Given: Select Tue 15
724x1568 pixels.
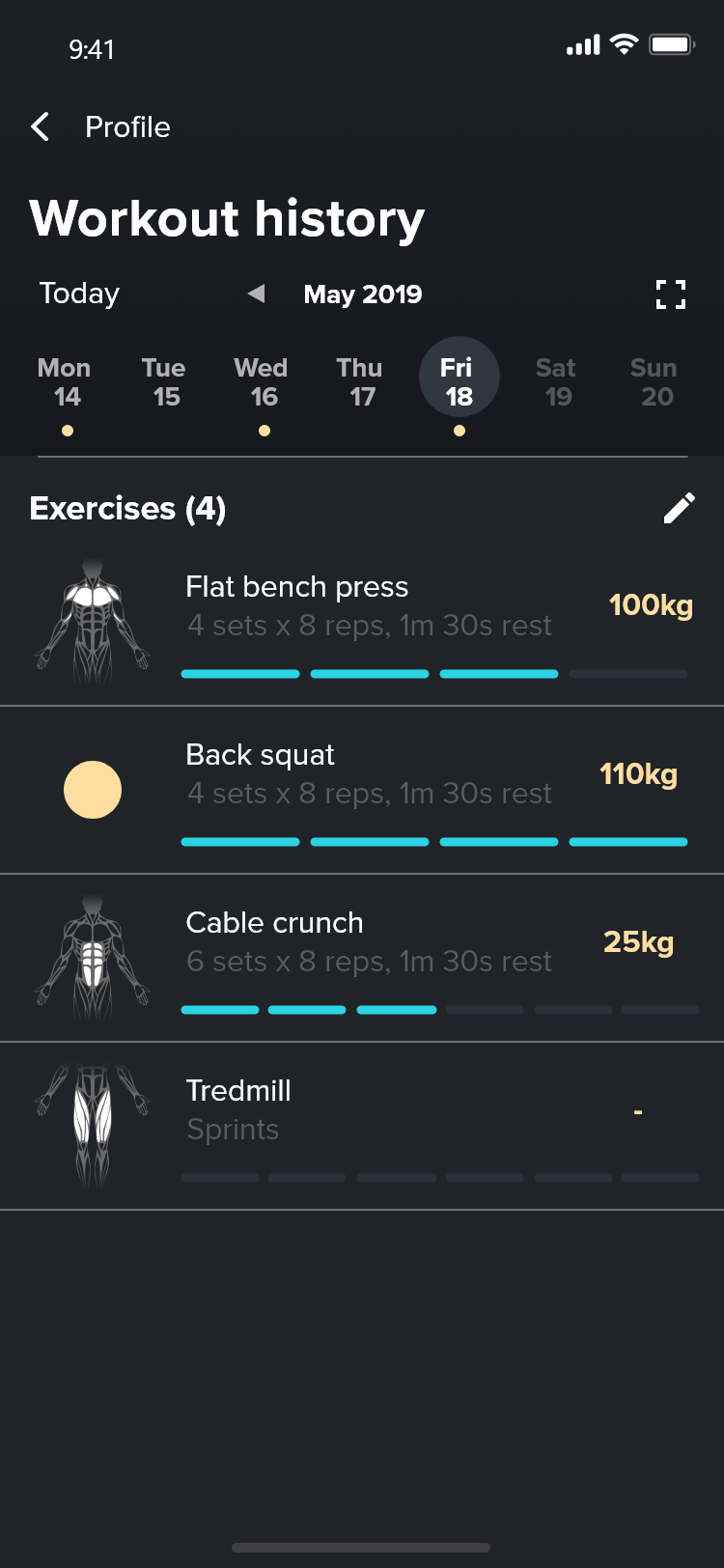Looking at the screenshot, I should point(164,383).
